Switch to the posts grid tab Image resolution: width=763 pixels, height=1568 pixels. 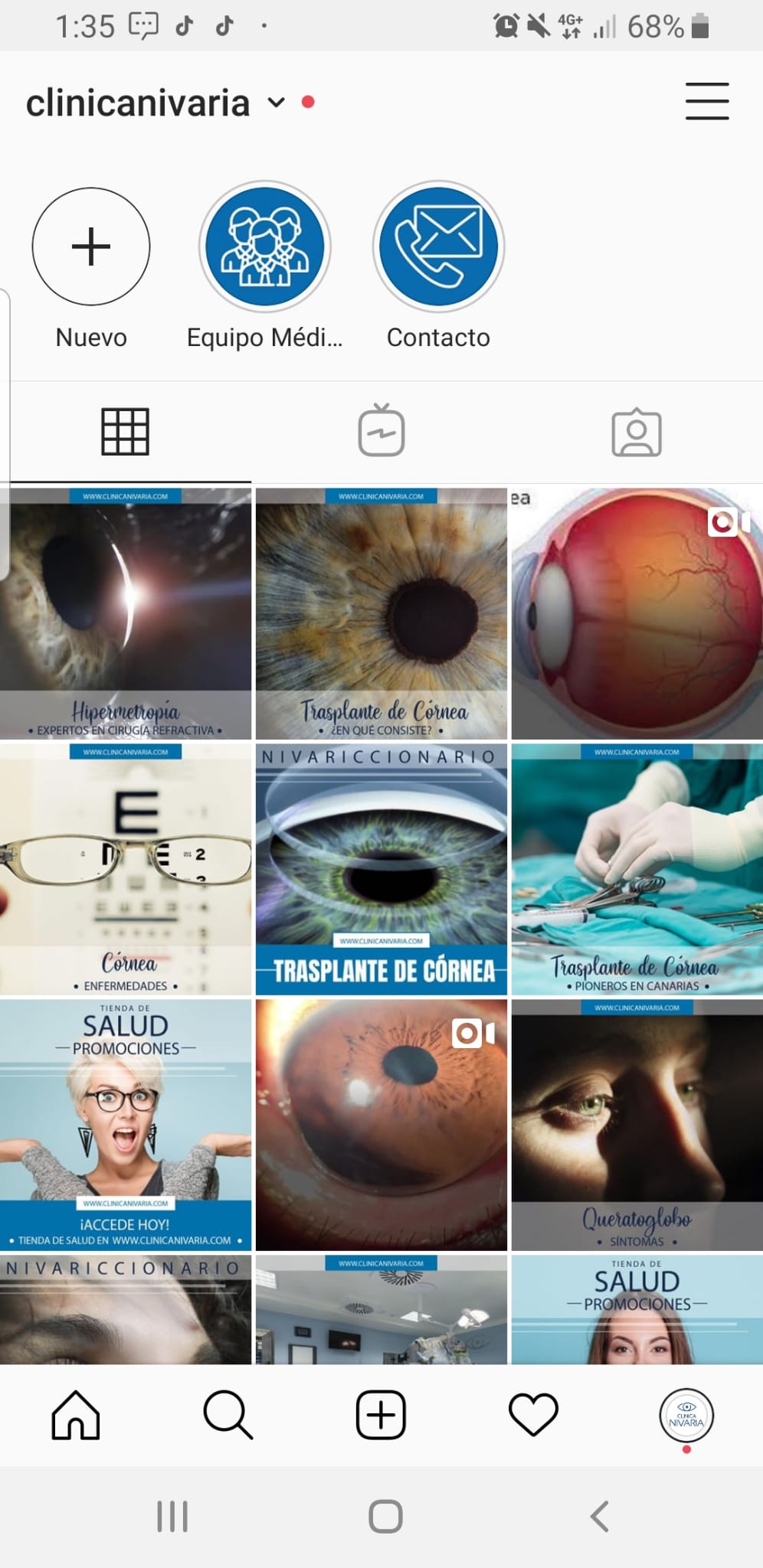tap(126, 433)
